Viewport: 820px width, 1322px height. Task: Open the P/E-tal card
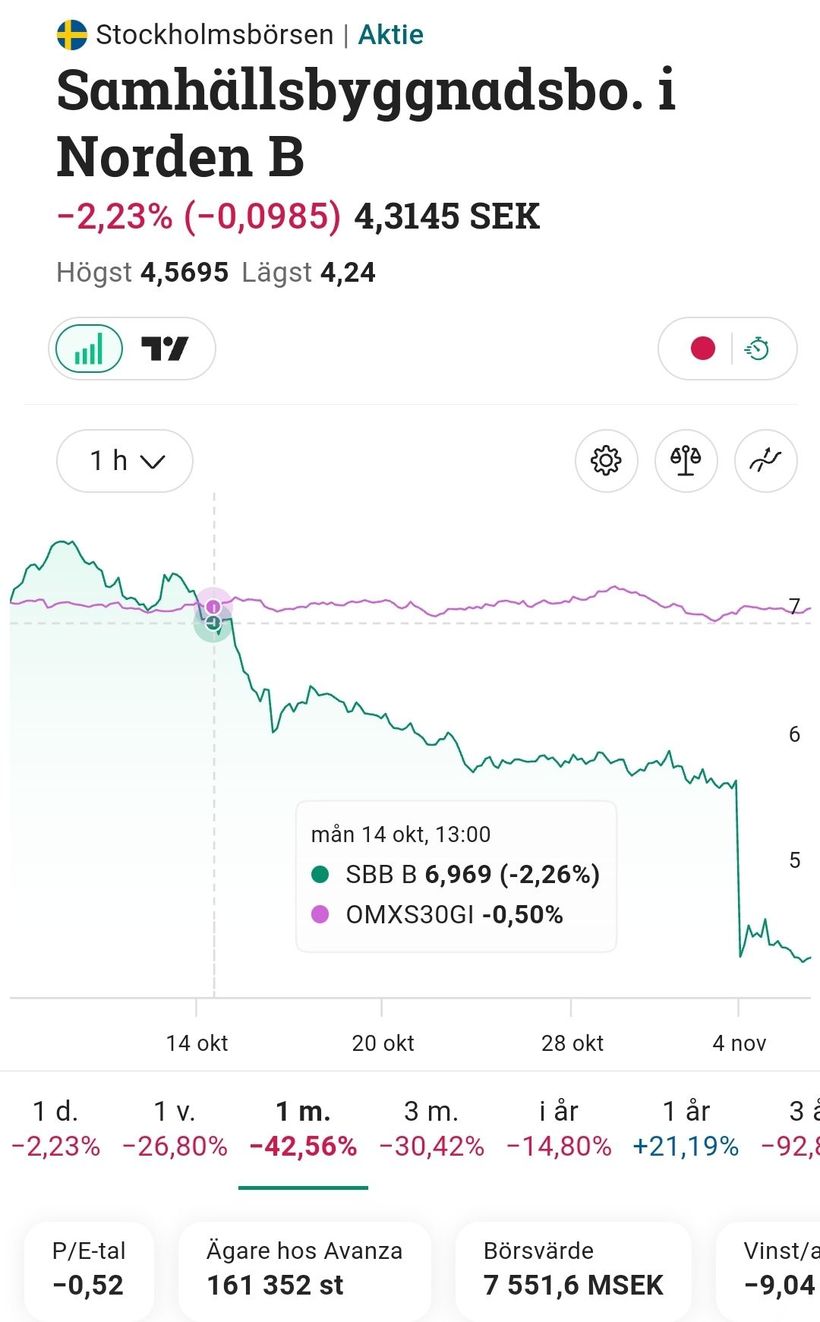pos(89,1268)
